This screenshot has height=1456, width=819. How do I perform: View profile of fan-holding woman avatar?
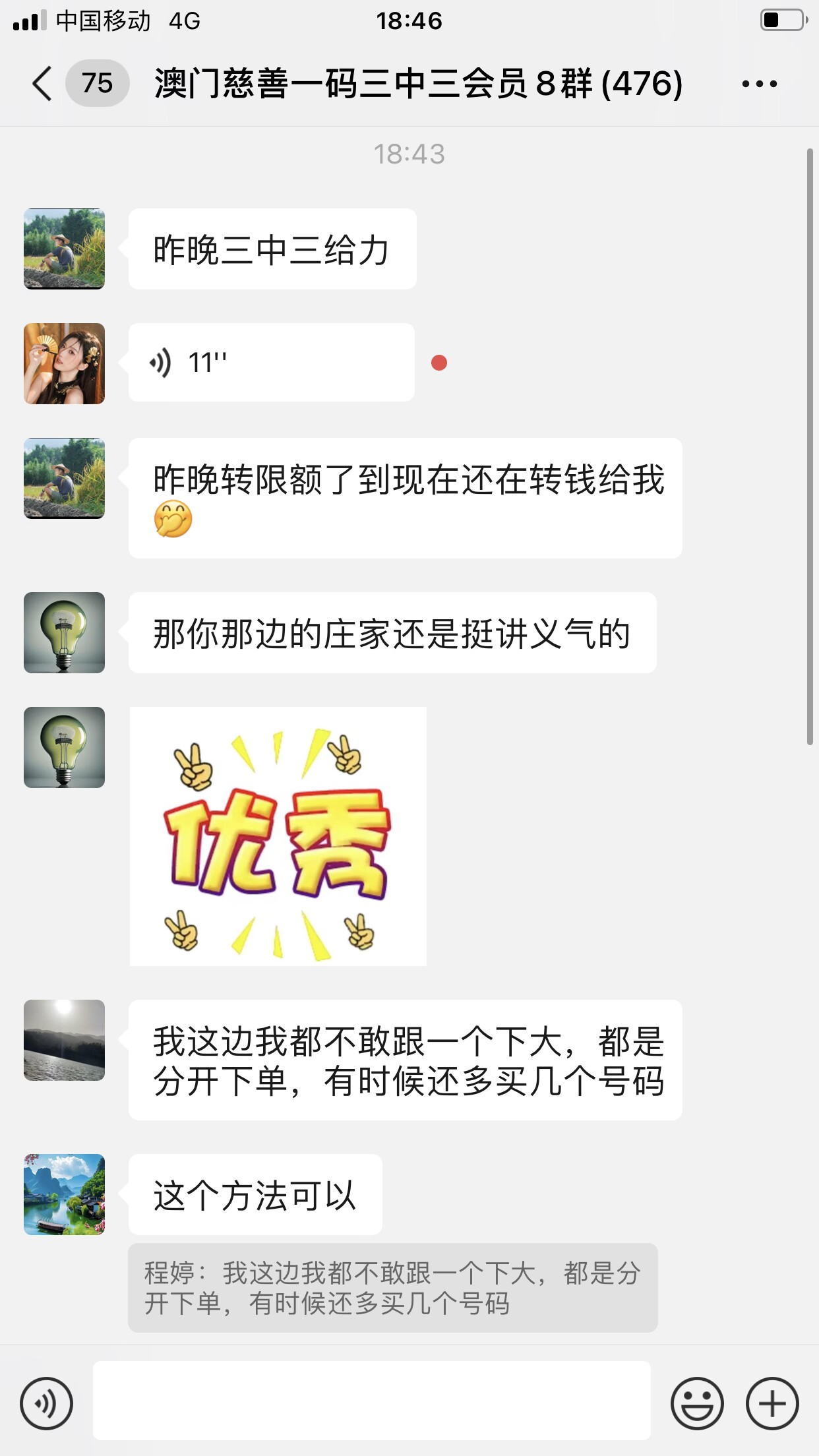pos(64,363)
